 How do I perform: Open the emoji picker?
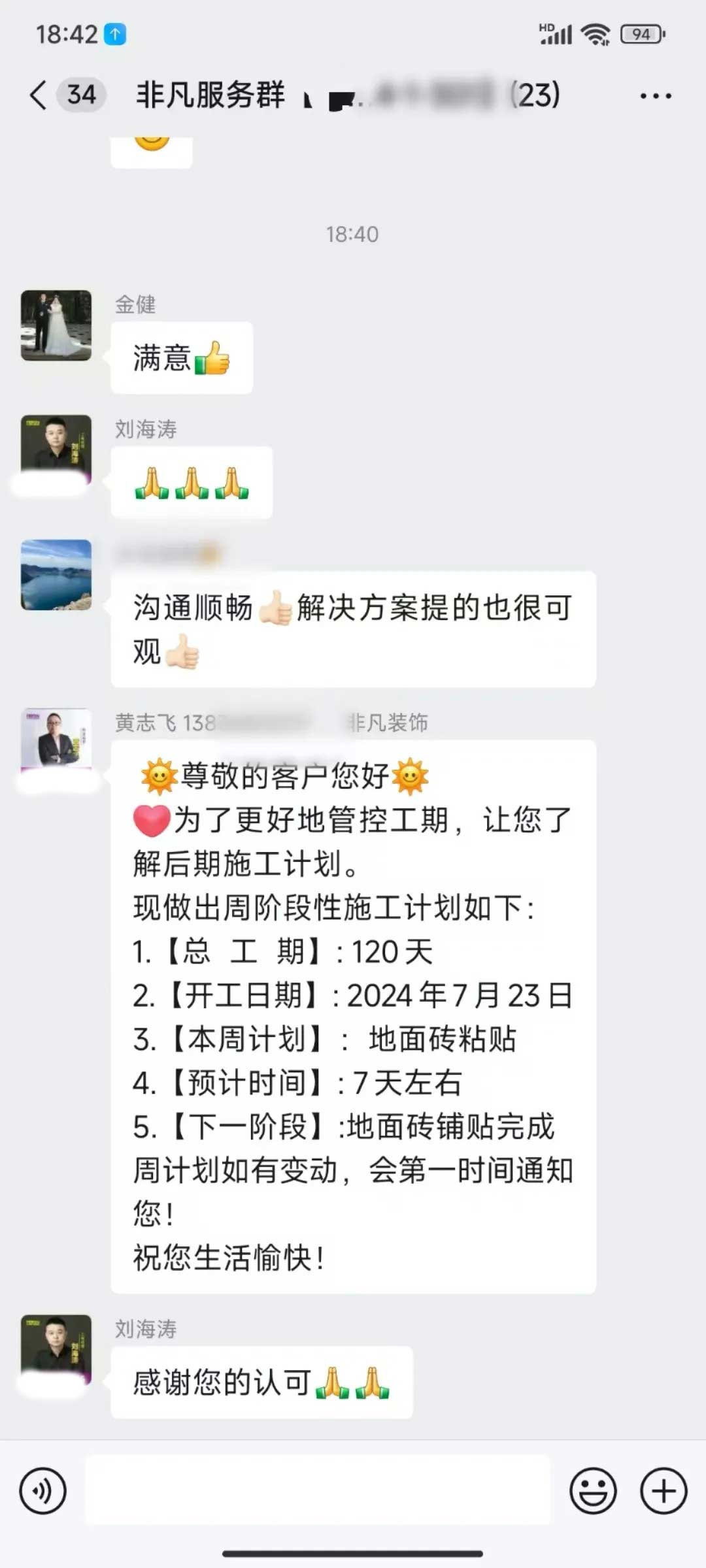[593, 1491]
